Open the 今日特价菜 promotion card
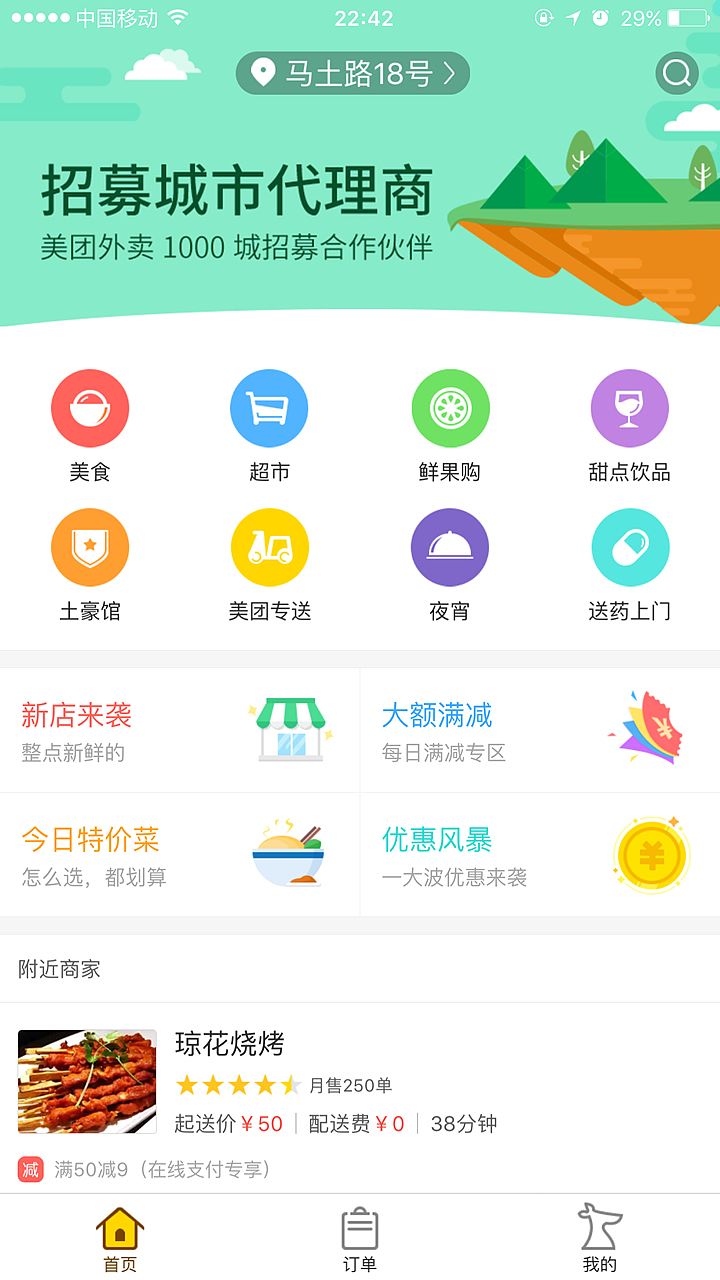The image size is (720, 1280). (x=180, y=855)
